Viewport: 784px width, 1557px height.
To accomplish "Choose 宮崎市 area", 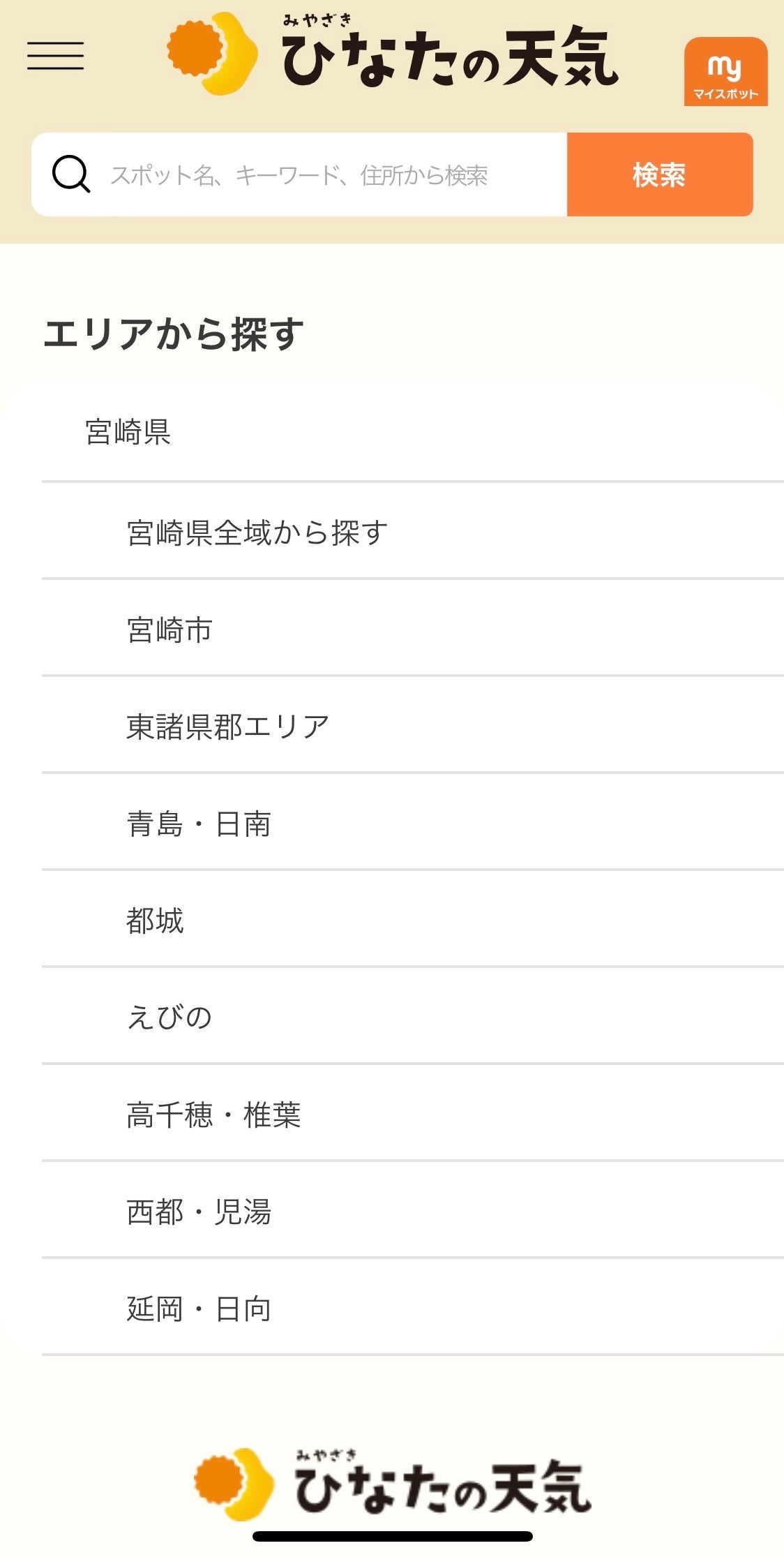I will pos(169,629).
